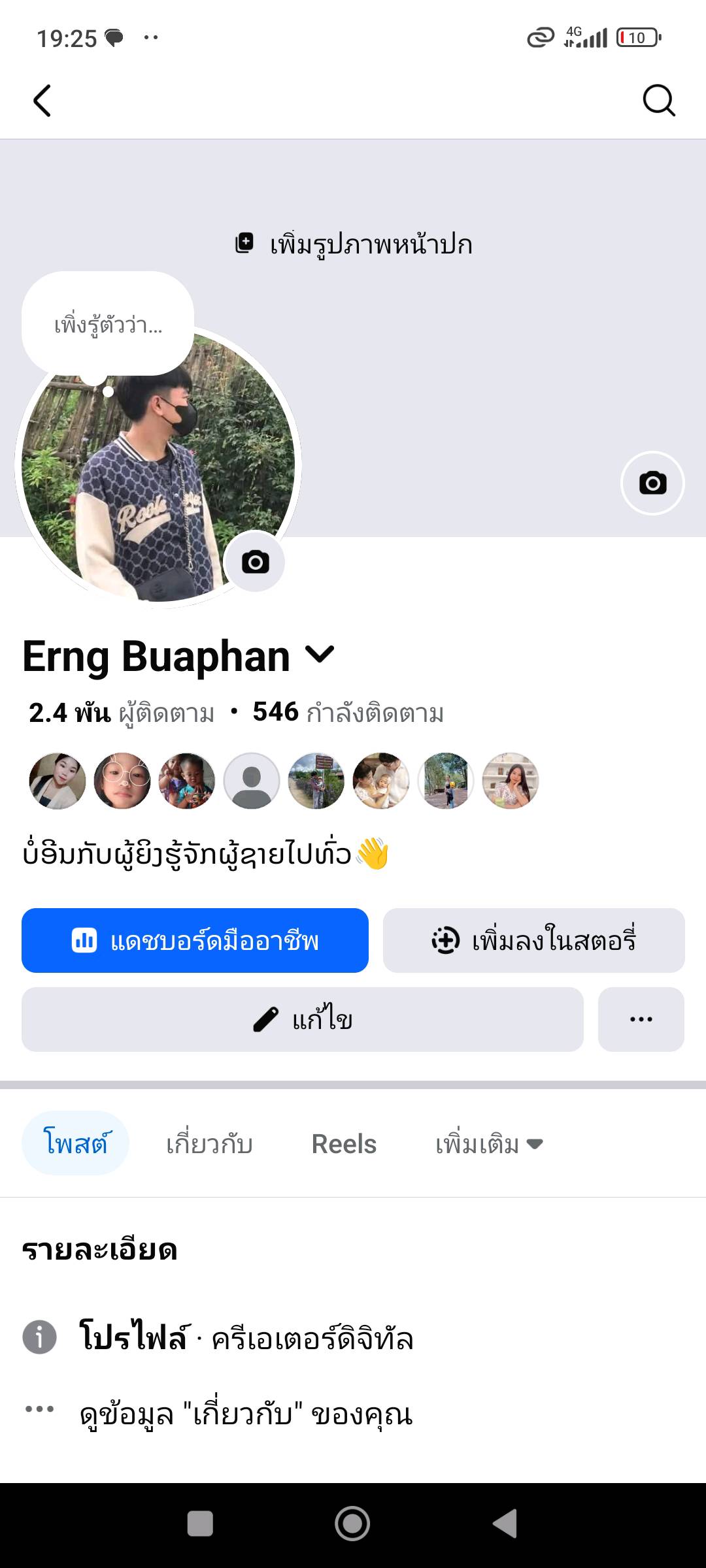Tap the system home button

point(352,1524)
